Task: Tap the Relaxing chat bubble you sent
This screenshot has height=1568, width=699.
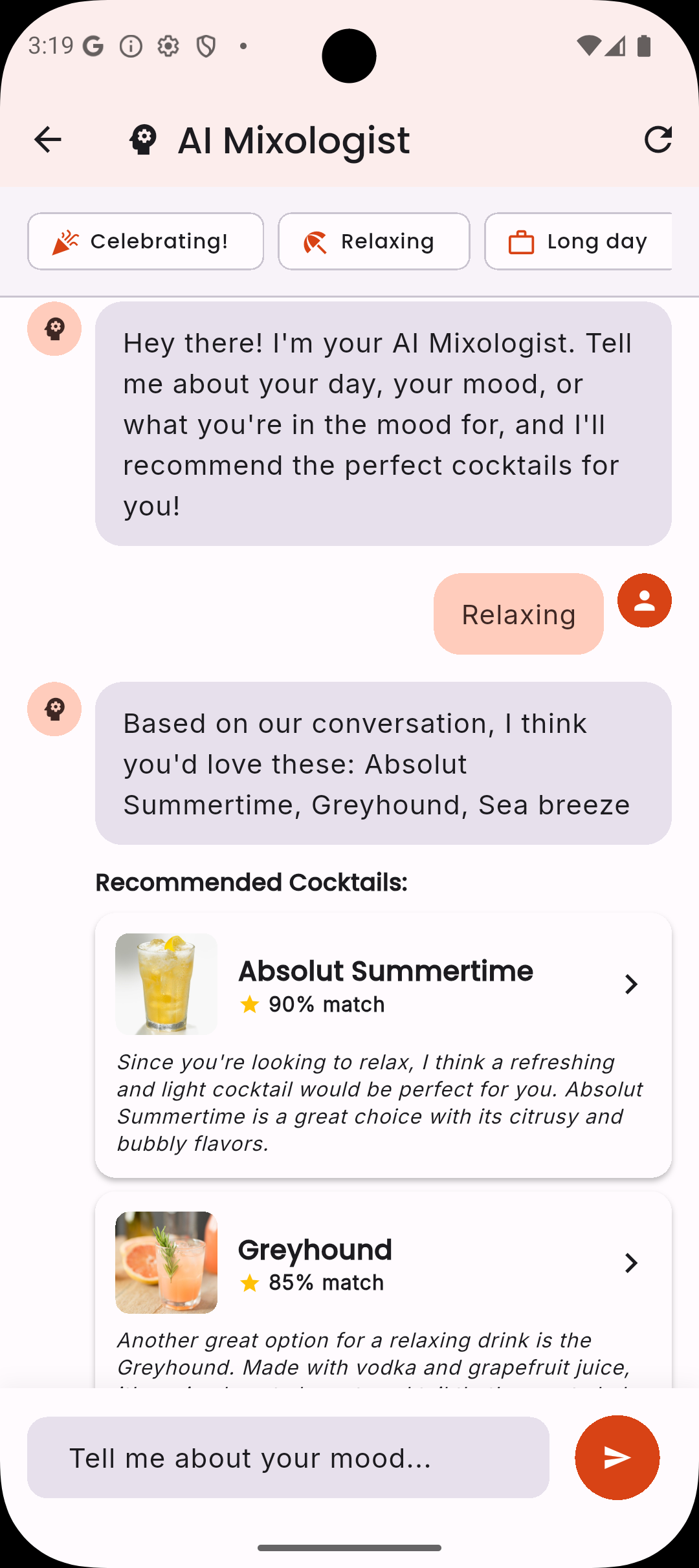Action: pyautogui.click(x=518, y=613)
